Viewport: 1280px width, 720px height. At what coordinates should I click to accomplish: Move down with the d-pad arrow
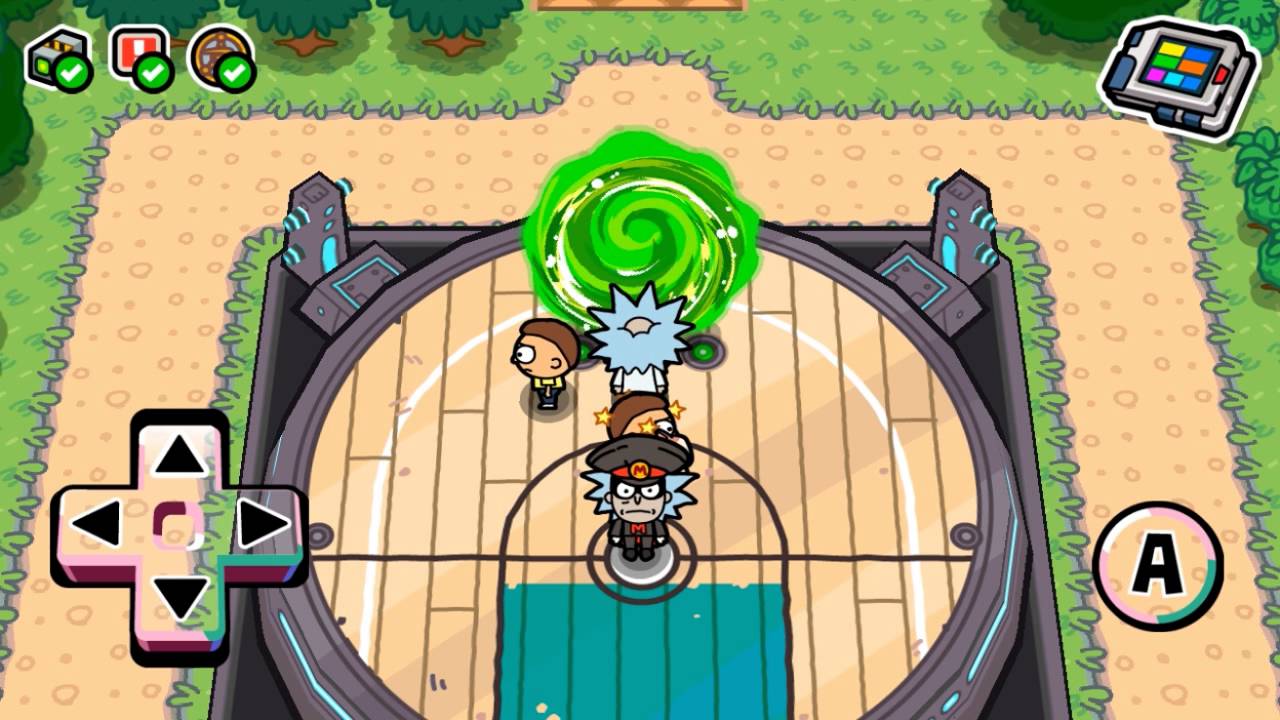click(180, 597)
